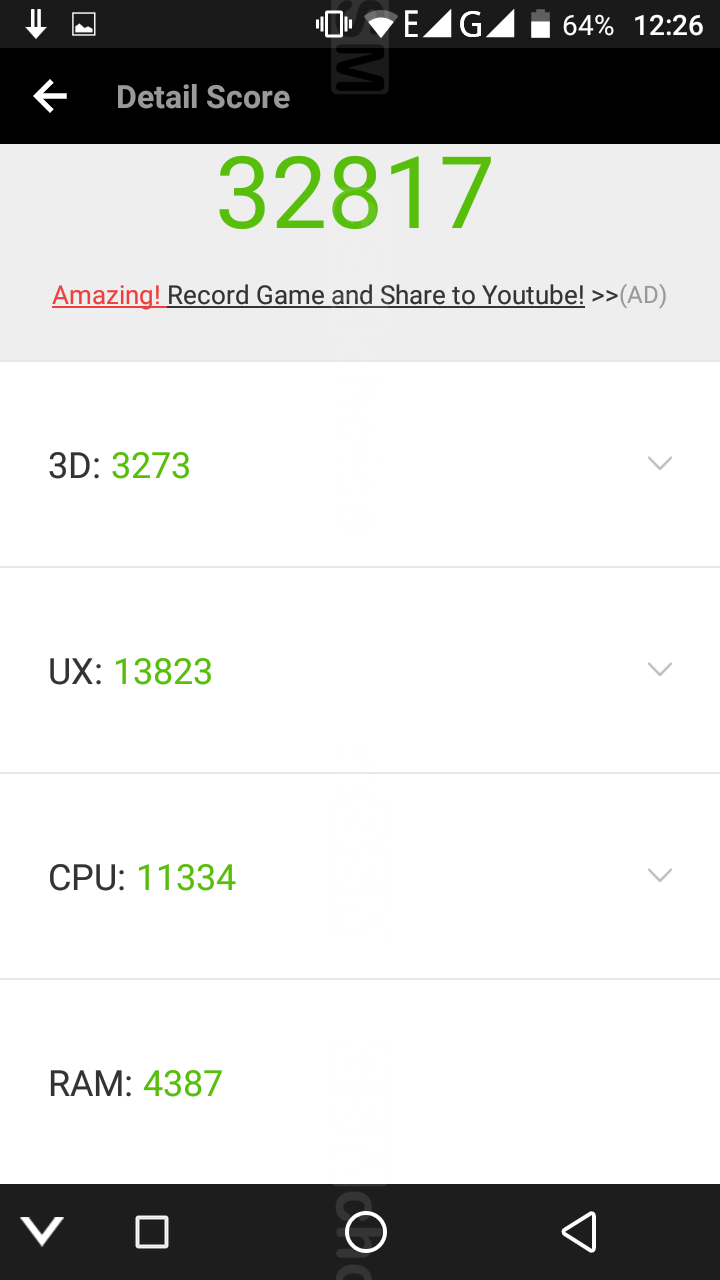720x1280 pixels.
Task: Go back using the app bar arrow
Action: tap(50, 97)
